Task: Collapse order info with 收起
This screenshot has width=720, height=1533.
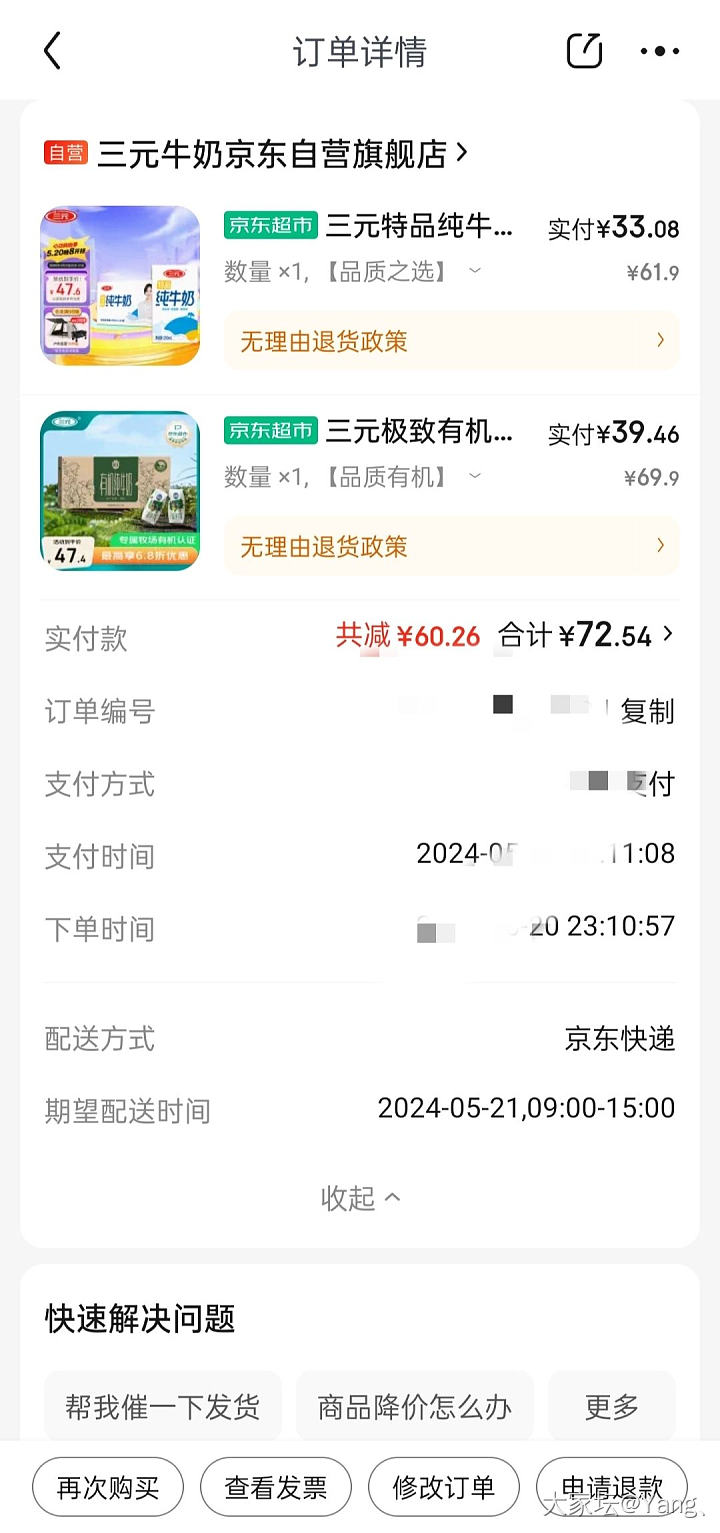Action: point(360,1197)
